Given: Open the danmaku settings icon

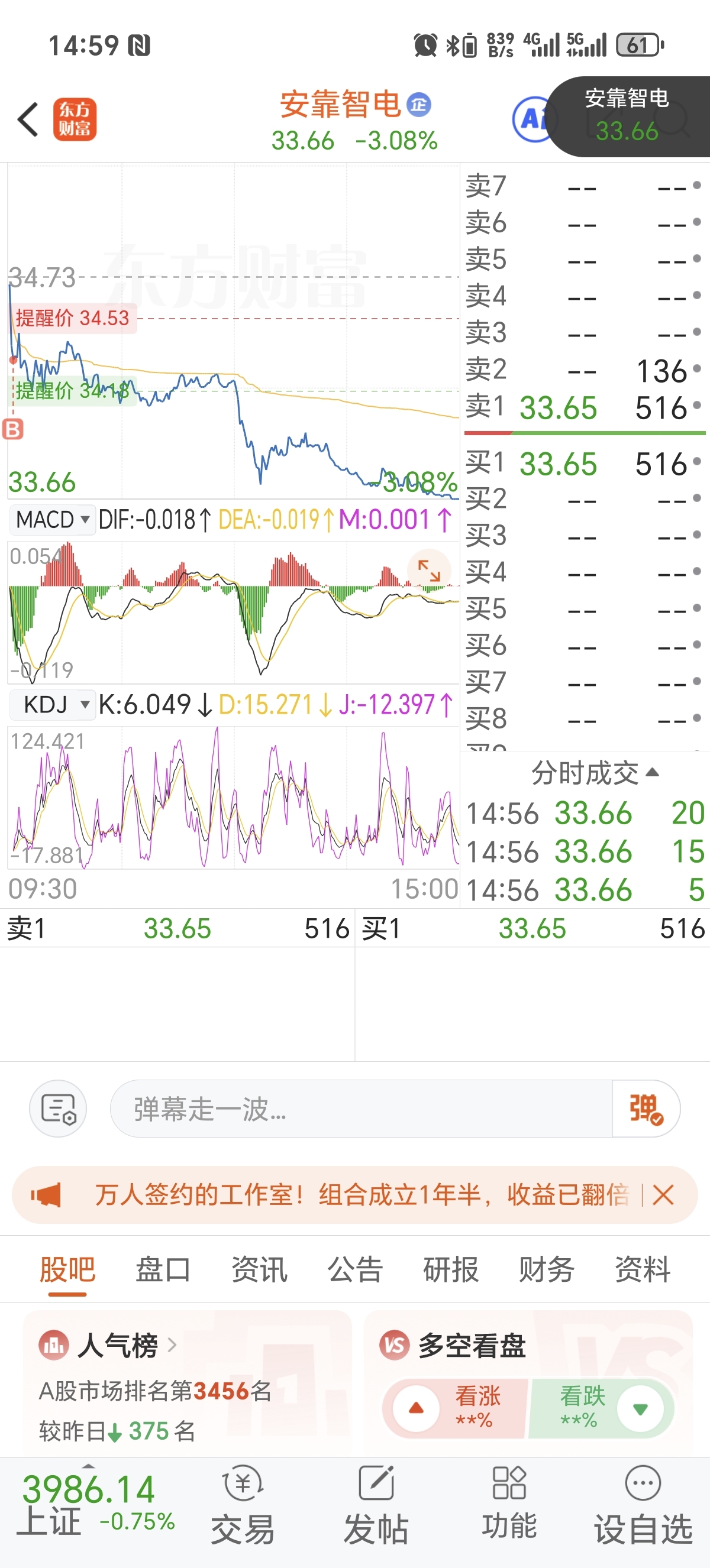Looking at the screenshot, I should click(x=58, y=1109).
